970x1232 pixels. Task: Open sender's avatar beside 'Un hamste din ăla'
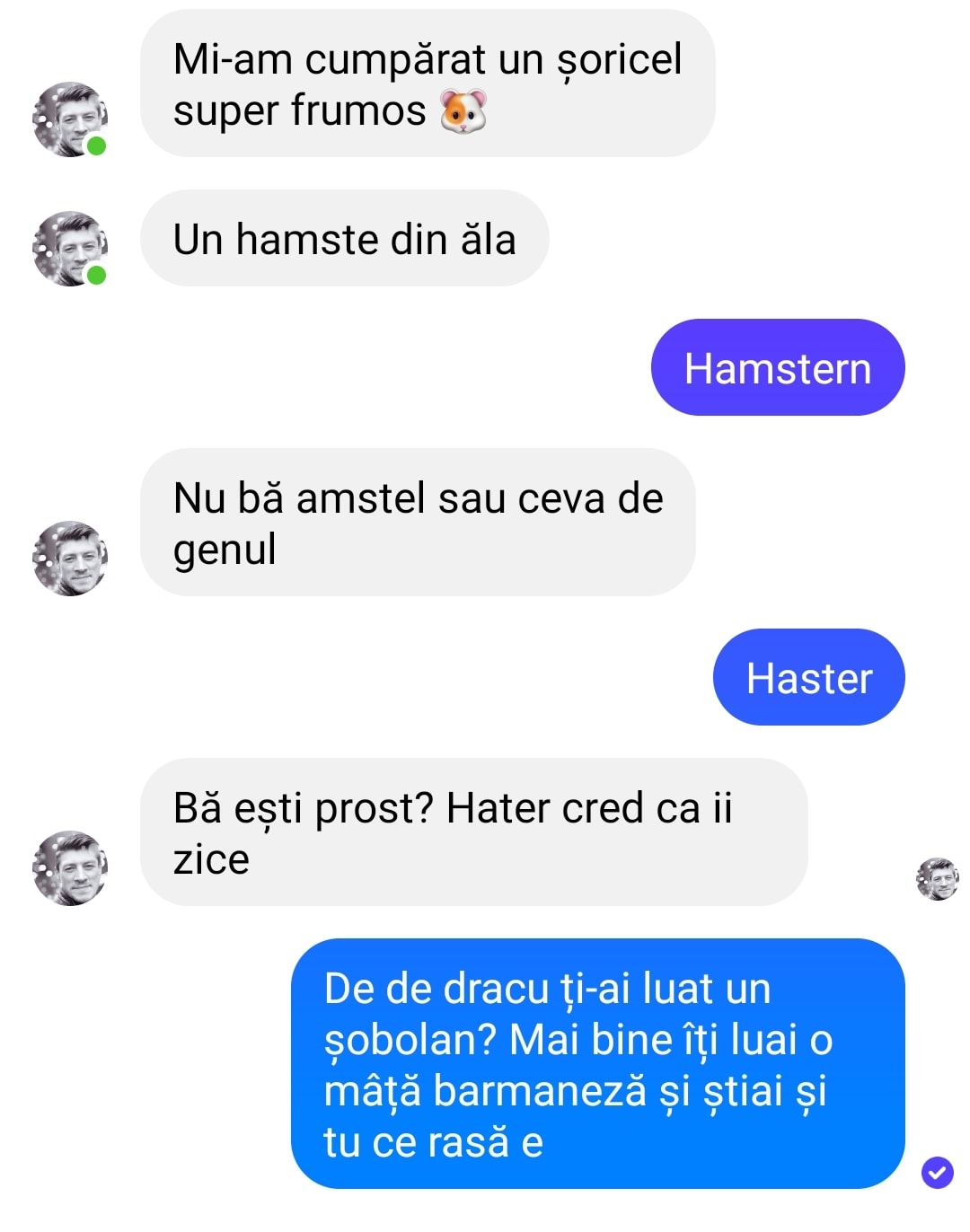click(x=70, y=249)
